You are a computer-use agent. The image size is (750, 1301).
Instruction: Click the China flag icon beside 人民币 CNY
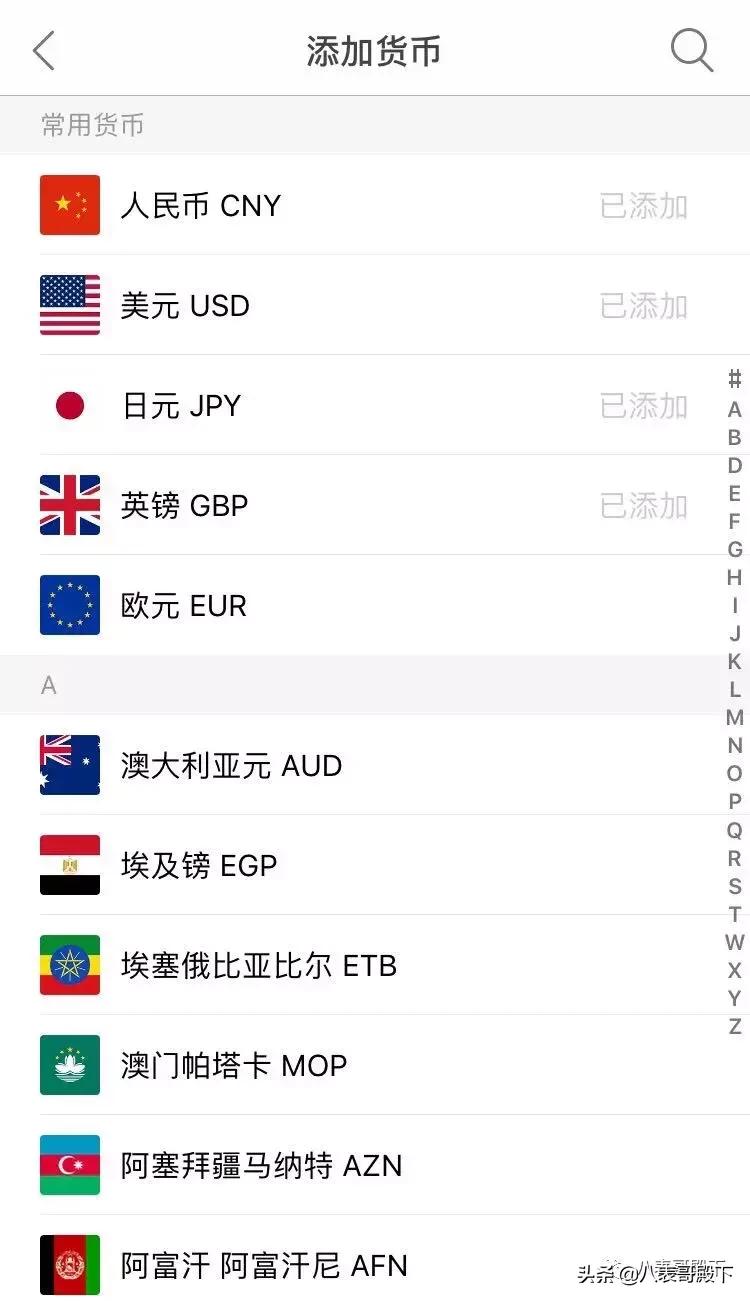[x=69, y=205]
